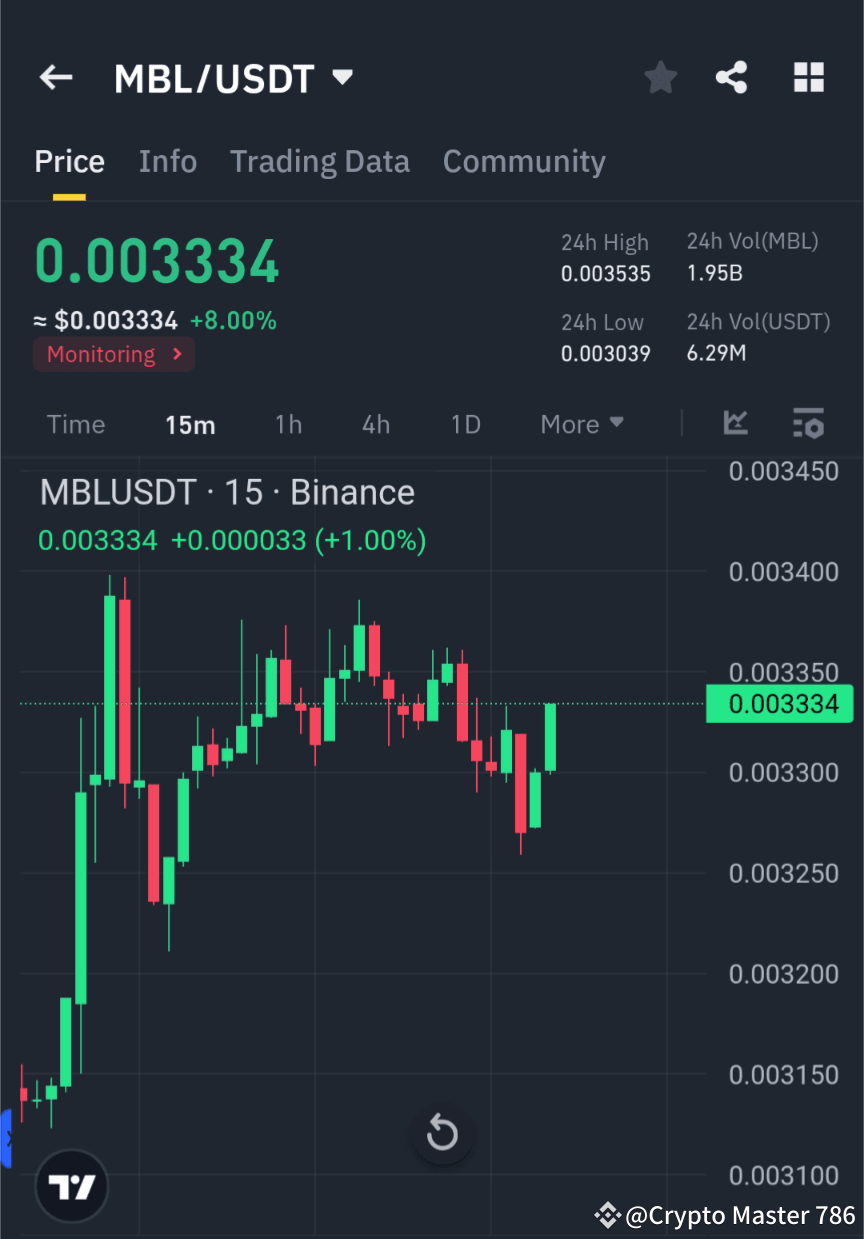Viewport: 864px width, 1239px height.
Task: Select the line chart style icon
Action: pos(736,424)
